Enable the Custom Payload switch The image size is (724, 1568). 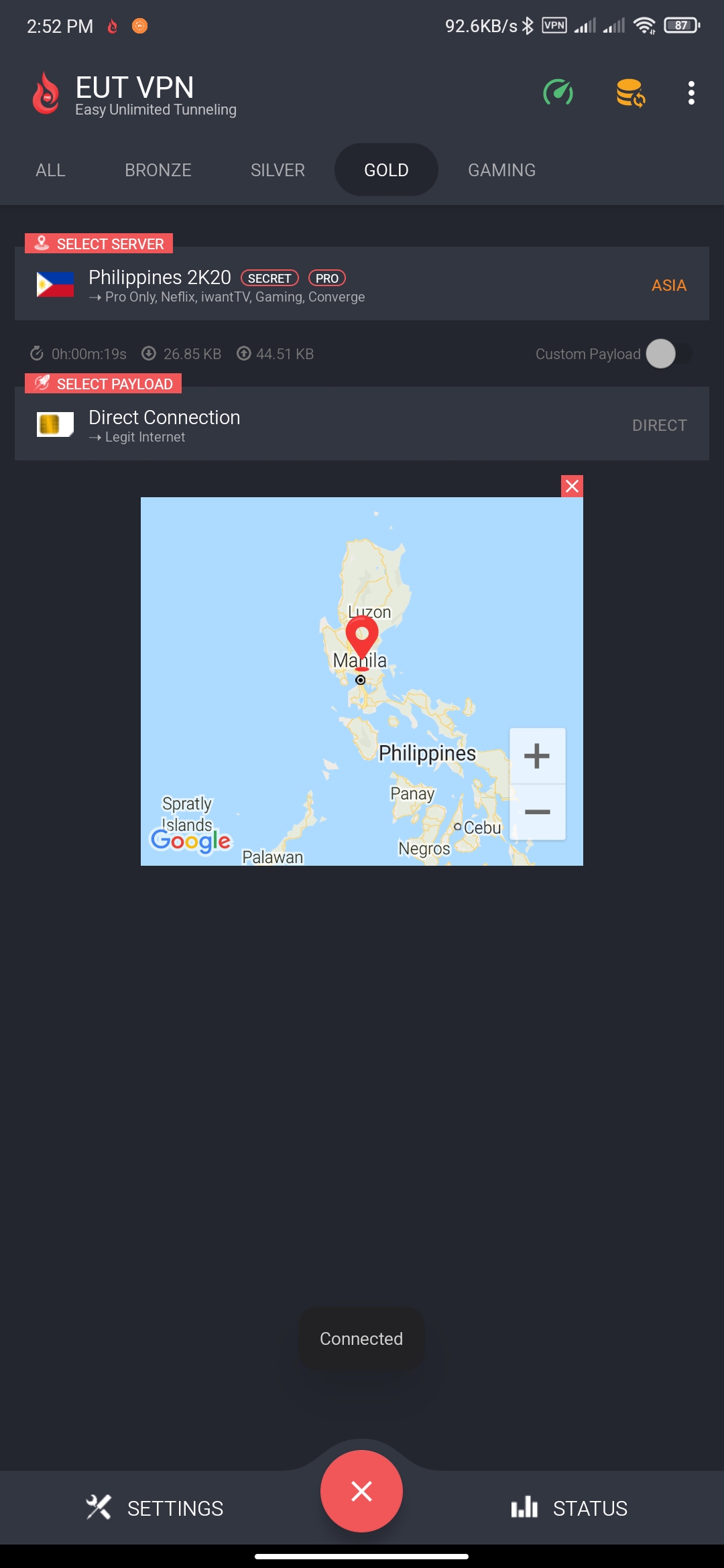click(668, 354)
